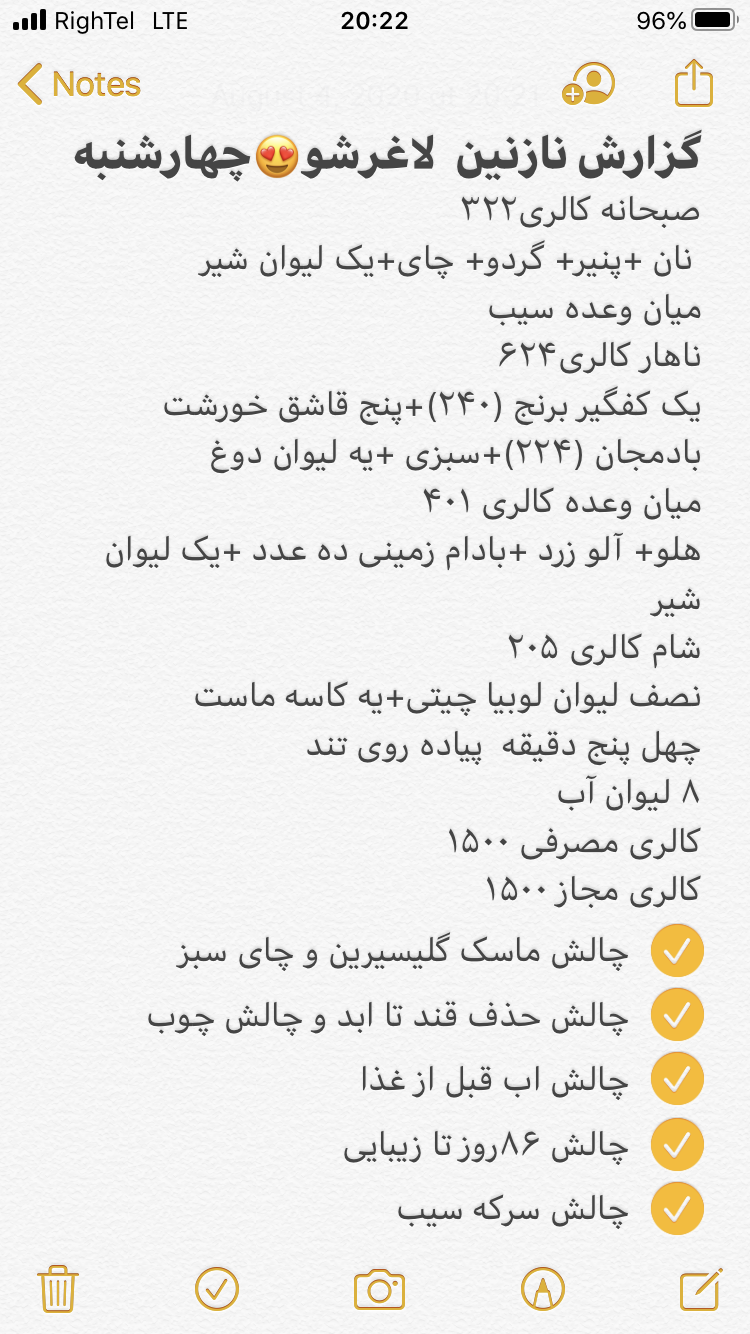Uncheck the چالش سرکه سیب item
750x1334 pixels.
[x=677, y=1209]
